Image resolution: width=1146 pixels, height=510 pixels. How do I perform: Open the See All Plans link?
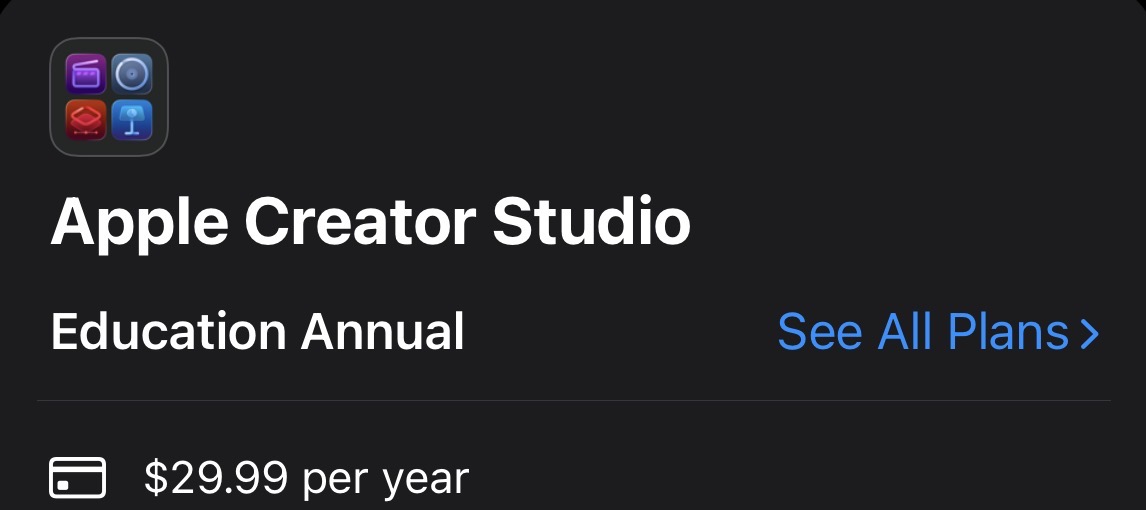pos(937,333)
